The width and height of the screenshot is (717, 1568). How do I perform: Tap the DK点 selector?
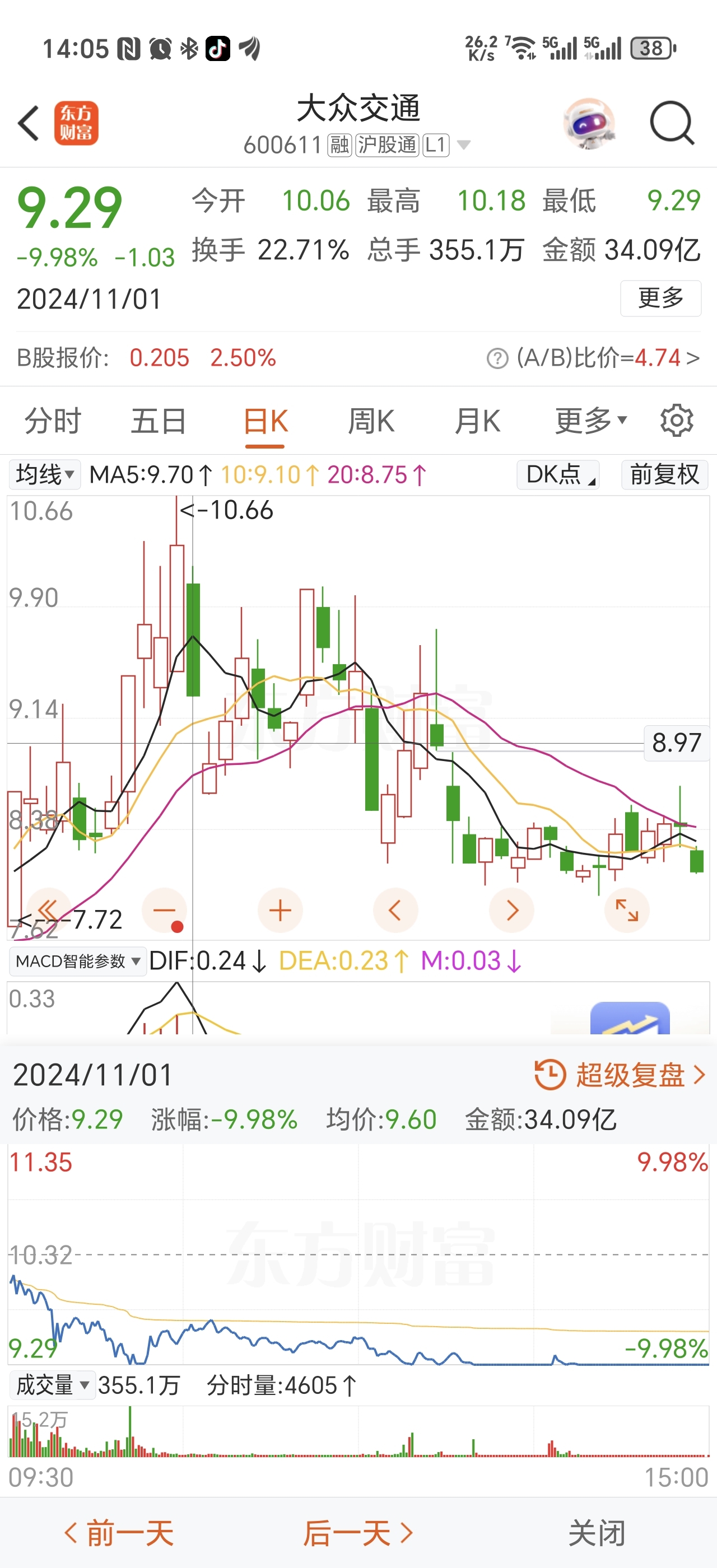558,474
